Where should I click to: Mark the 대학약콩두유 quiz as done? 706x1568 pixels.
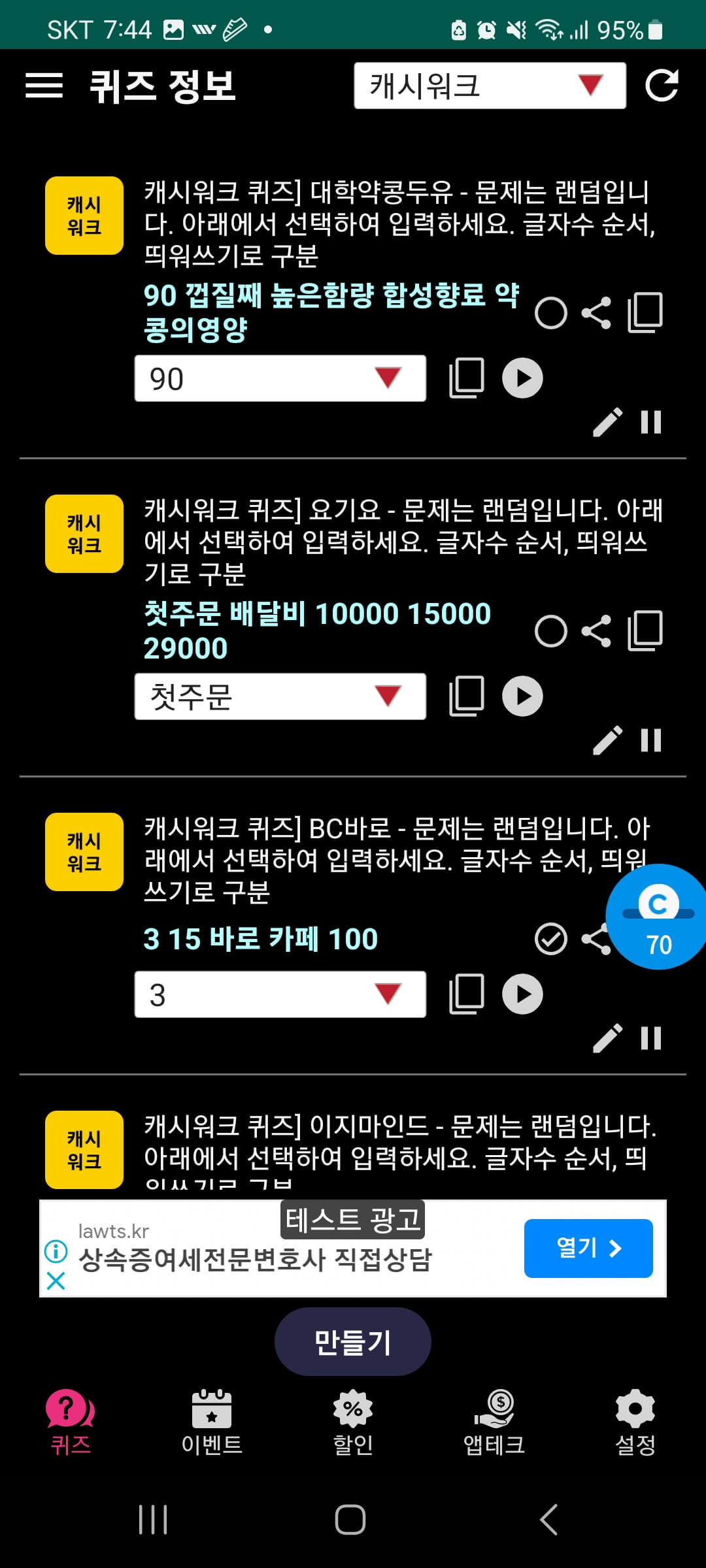[x=551, y=313]
